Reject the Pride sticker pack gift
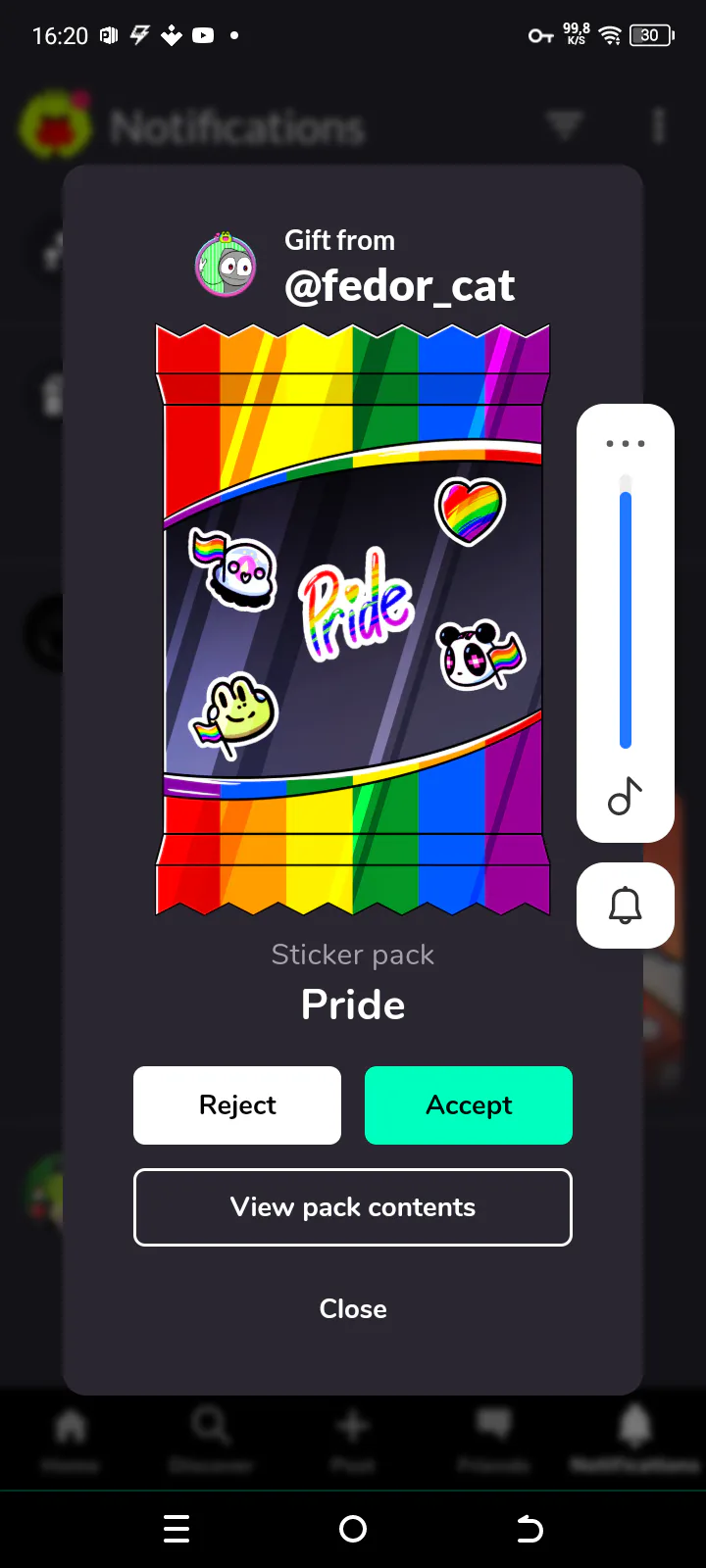 coord(237,1104)
